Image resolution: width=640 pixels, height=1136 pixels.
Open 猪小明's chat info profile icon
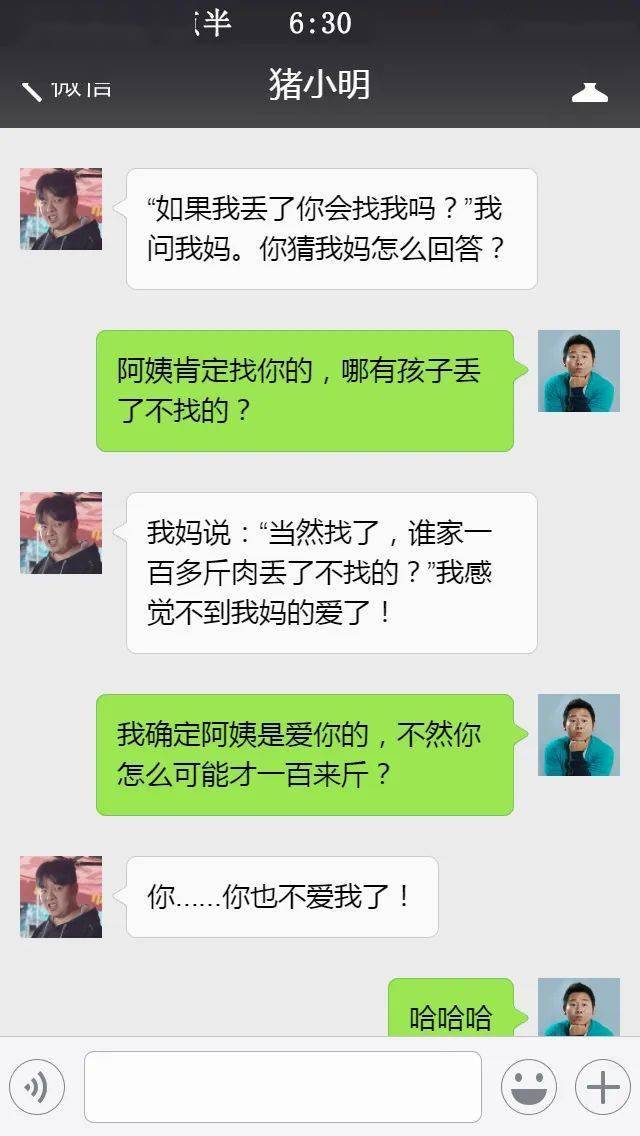(589, 92)
